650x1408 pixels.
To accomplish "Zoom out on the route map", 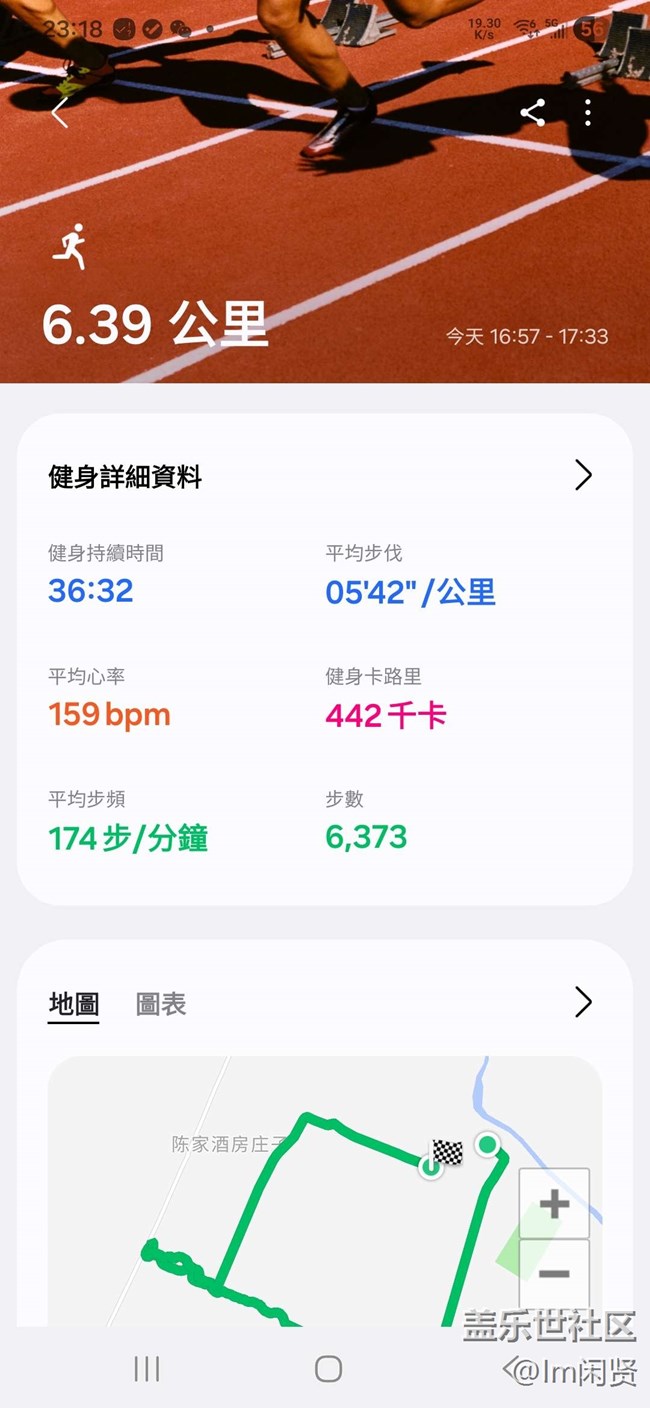I will [554, 1274].
